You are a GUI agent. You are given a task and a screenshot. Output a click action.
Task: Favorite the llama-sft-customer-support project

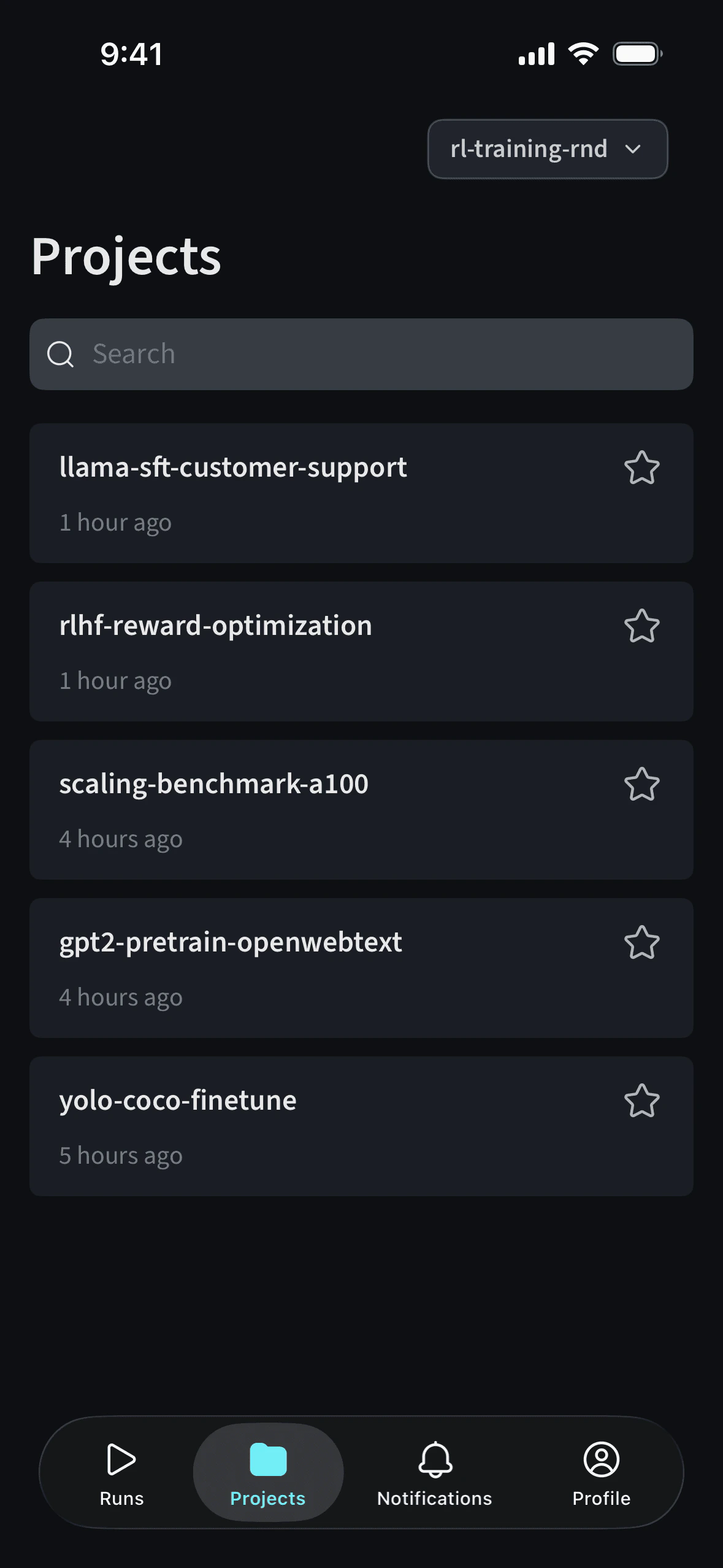coord(641,468)
